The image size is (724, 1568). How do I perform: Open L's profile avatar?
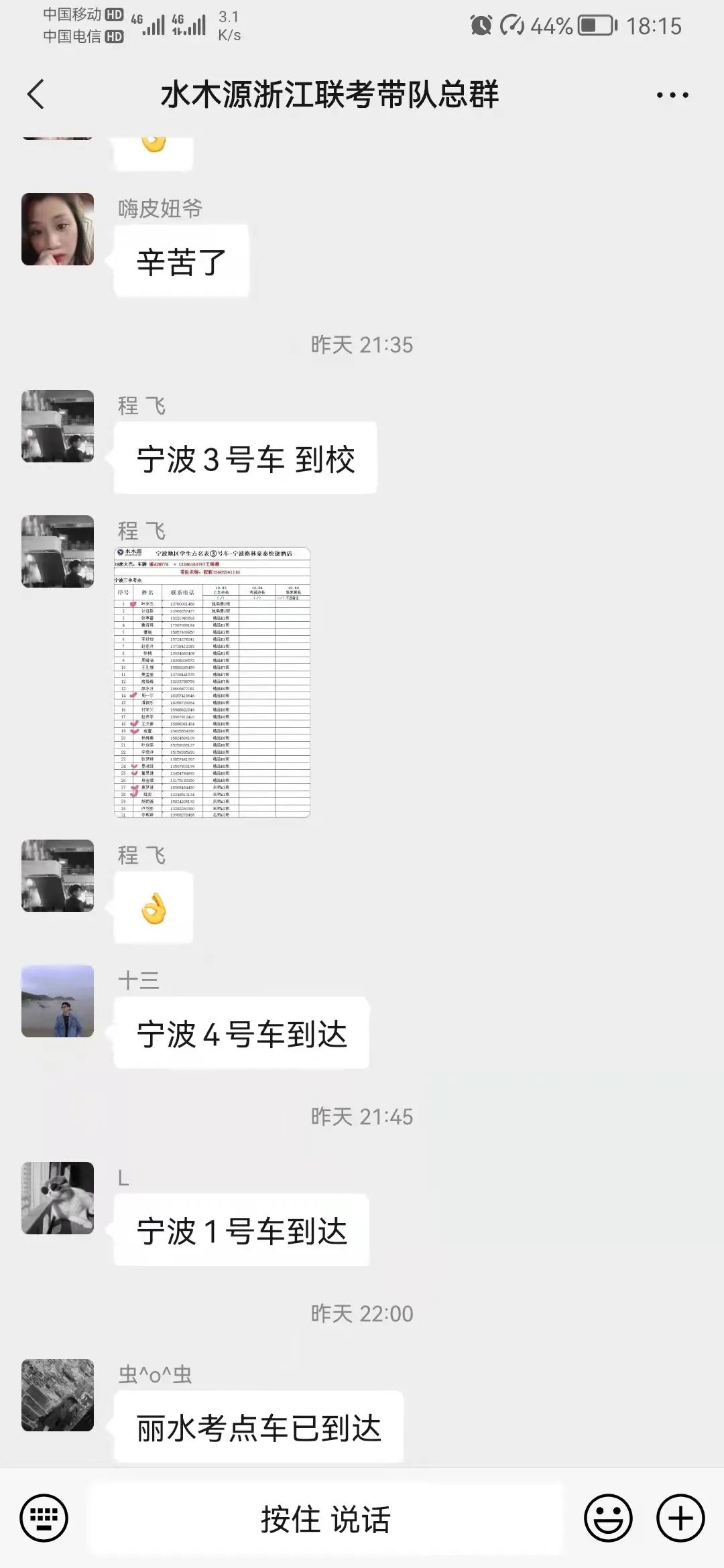click(58, 1198)
